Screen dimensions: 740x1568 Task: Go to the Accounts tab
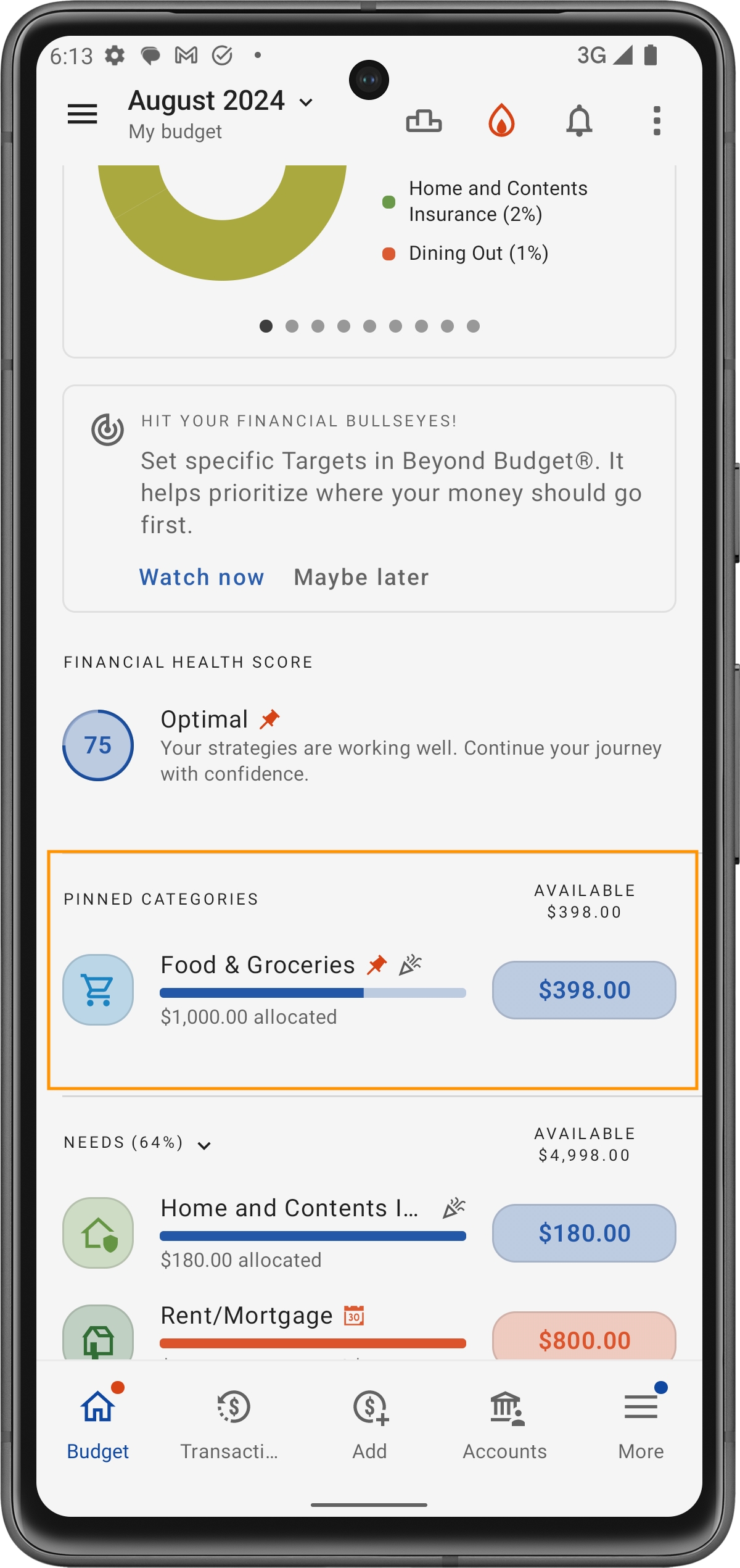505,1422
